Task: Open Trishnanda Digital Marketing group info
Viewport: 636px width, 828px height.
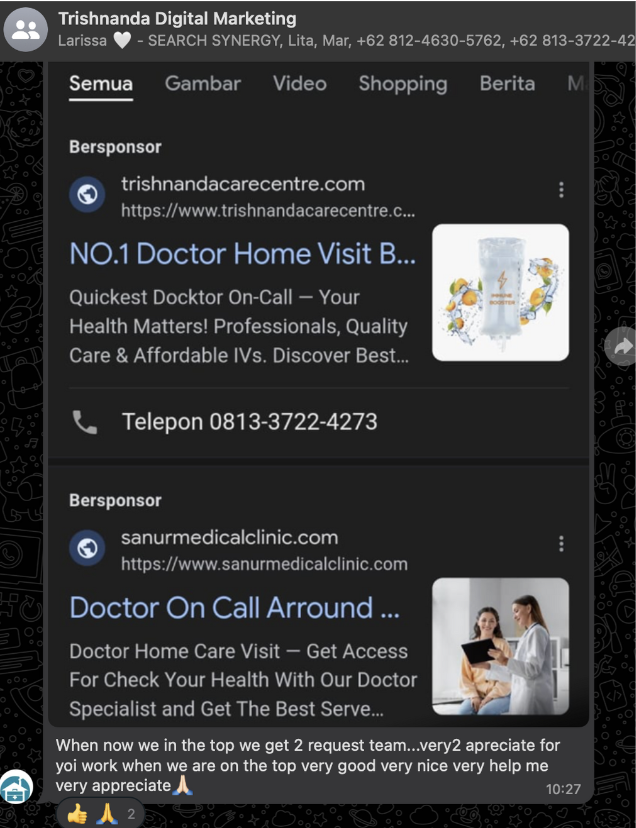Action: (177, 19)
